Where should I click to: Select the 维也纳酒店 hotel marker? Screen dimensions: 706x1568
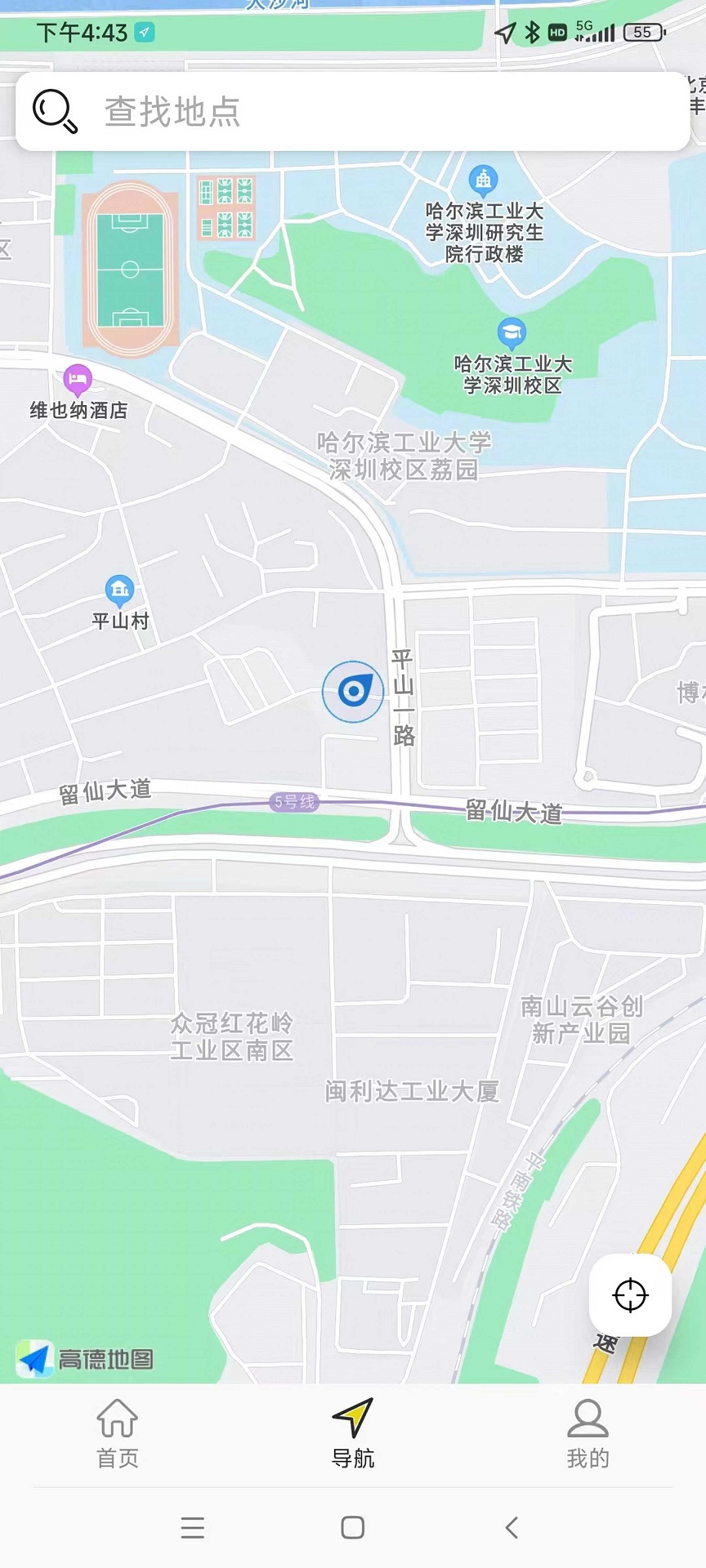pyautogui.click(x=78, y=379)
